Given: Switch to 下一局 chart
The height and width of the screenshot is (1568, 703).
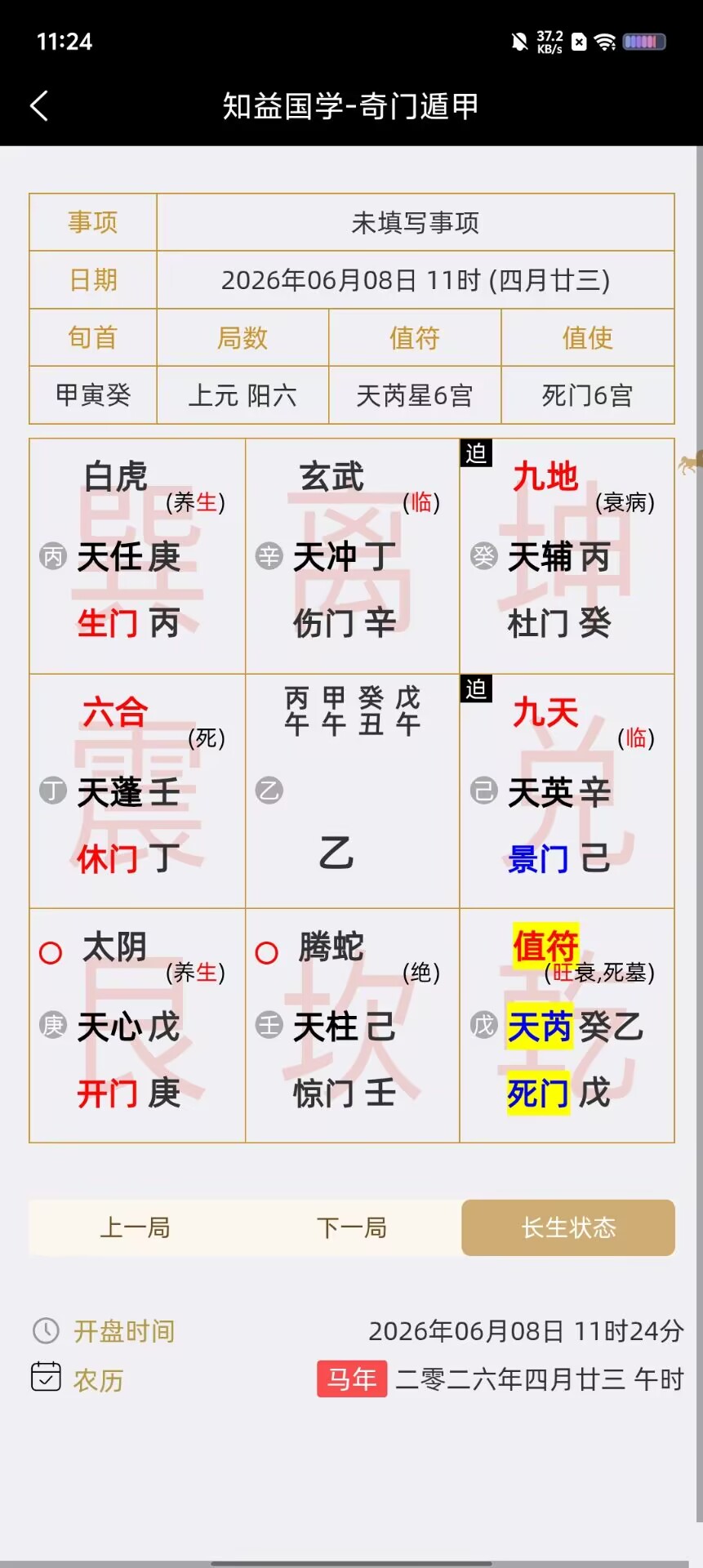Looking at the screenshot, I should pyautogui.click(x=352, y=1227).
